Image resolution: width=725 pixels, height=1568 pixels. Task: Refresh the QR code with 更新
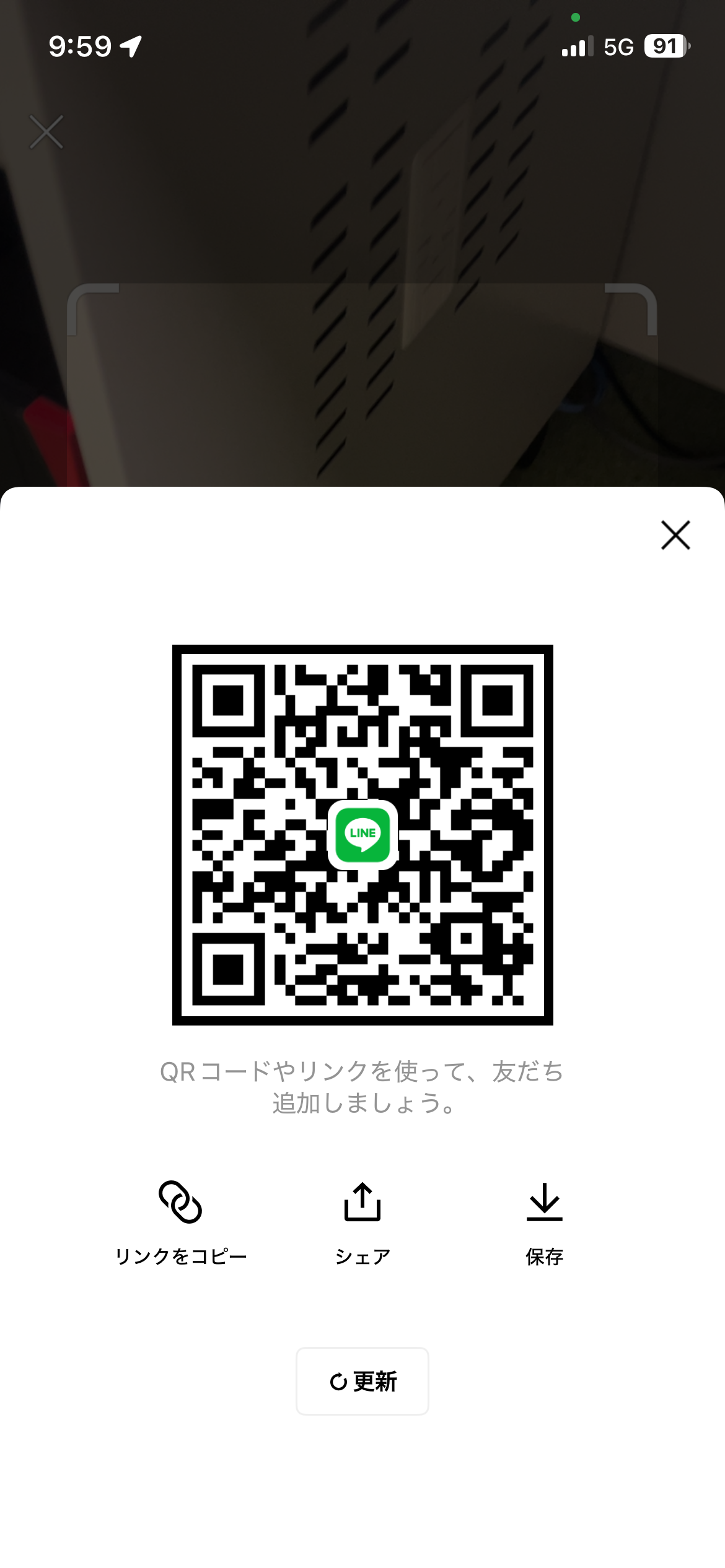click(362, 1381)
